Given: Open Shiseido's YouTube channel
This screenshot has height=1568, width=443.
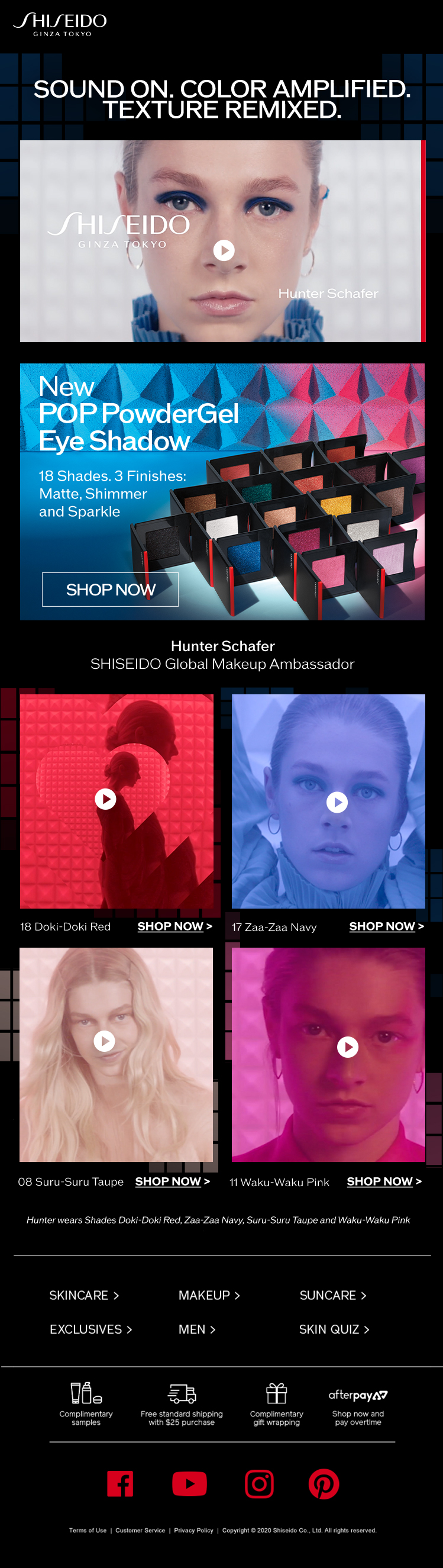Looking at the screenshot, I should click(189, 1484).
